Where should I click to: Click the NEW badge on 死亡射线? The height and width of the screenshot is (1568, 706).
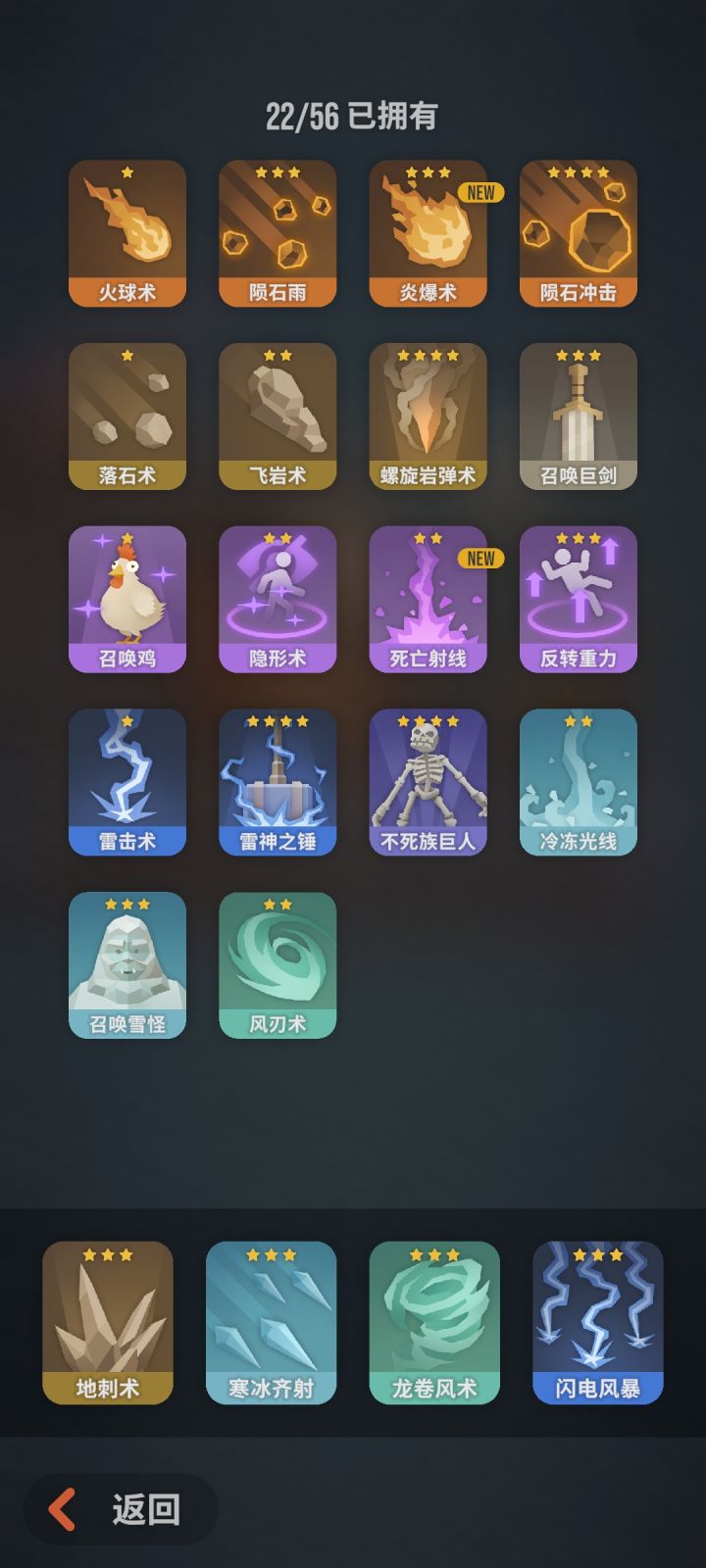[x=480, y=560]
